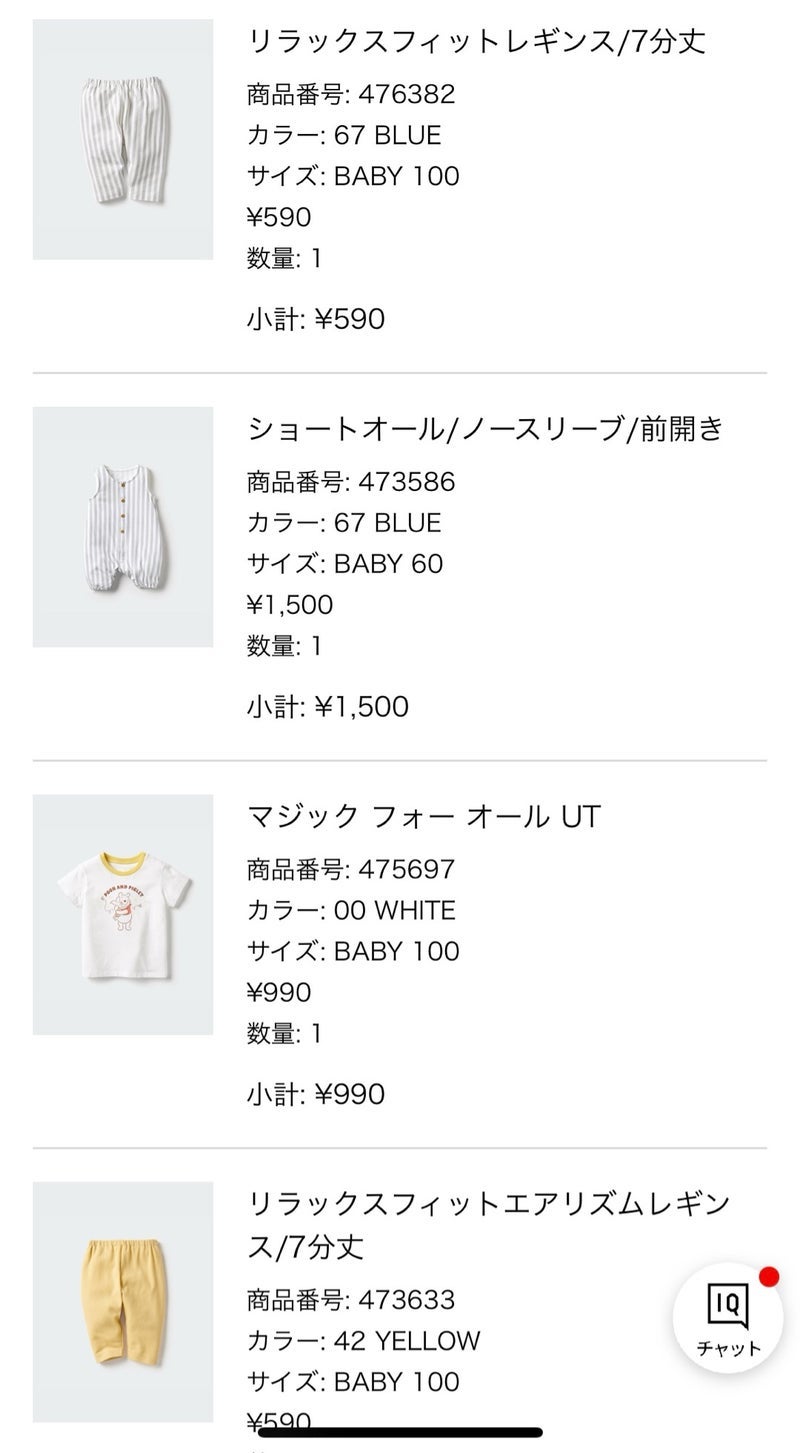
Task: Open the striped sleeveless short-all thumbnail
Action: click(123, 526)
